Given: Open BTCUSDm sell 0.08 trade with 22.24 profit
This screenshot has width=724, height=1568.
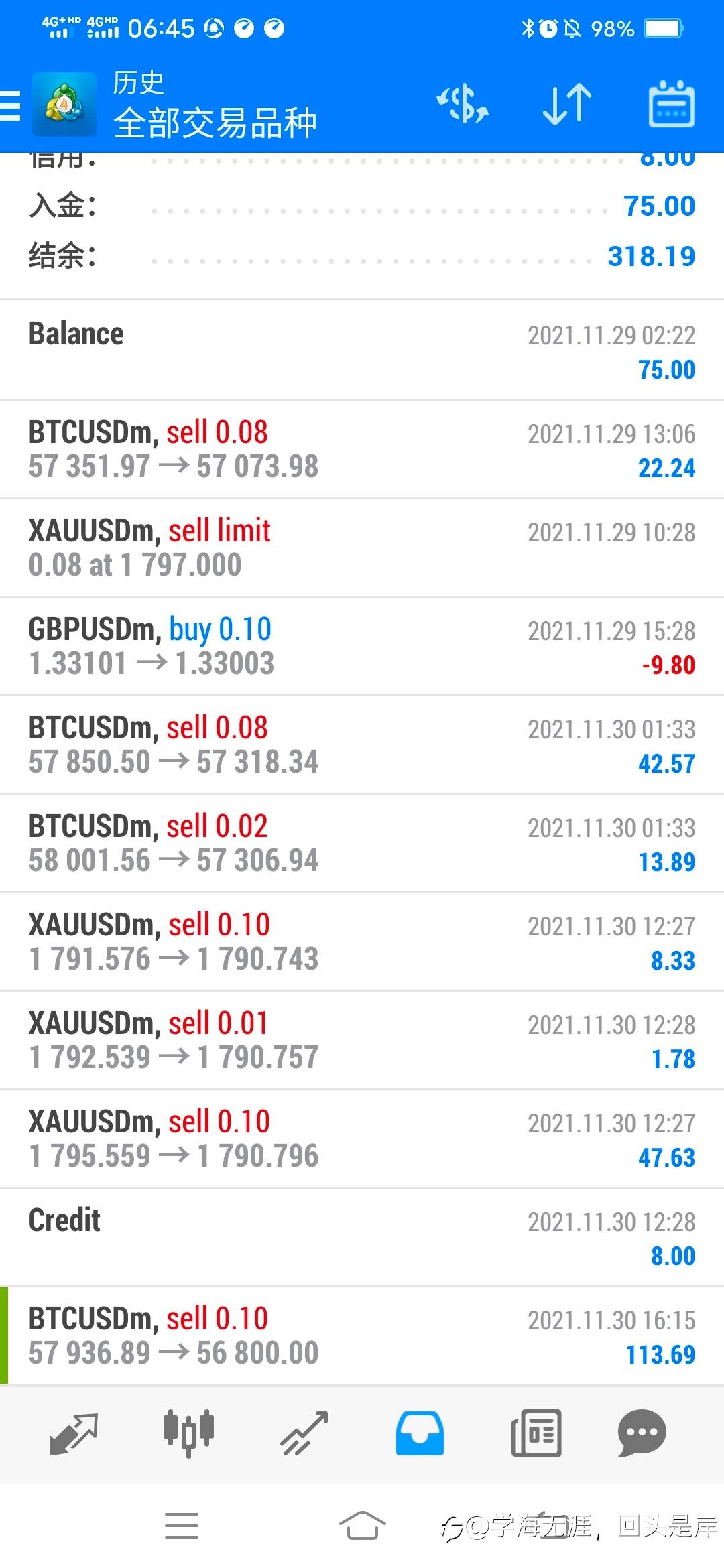Looking at the screenshot, I should tap(362, 450).
